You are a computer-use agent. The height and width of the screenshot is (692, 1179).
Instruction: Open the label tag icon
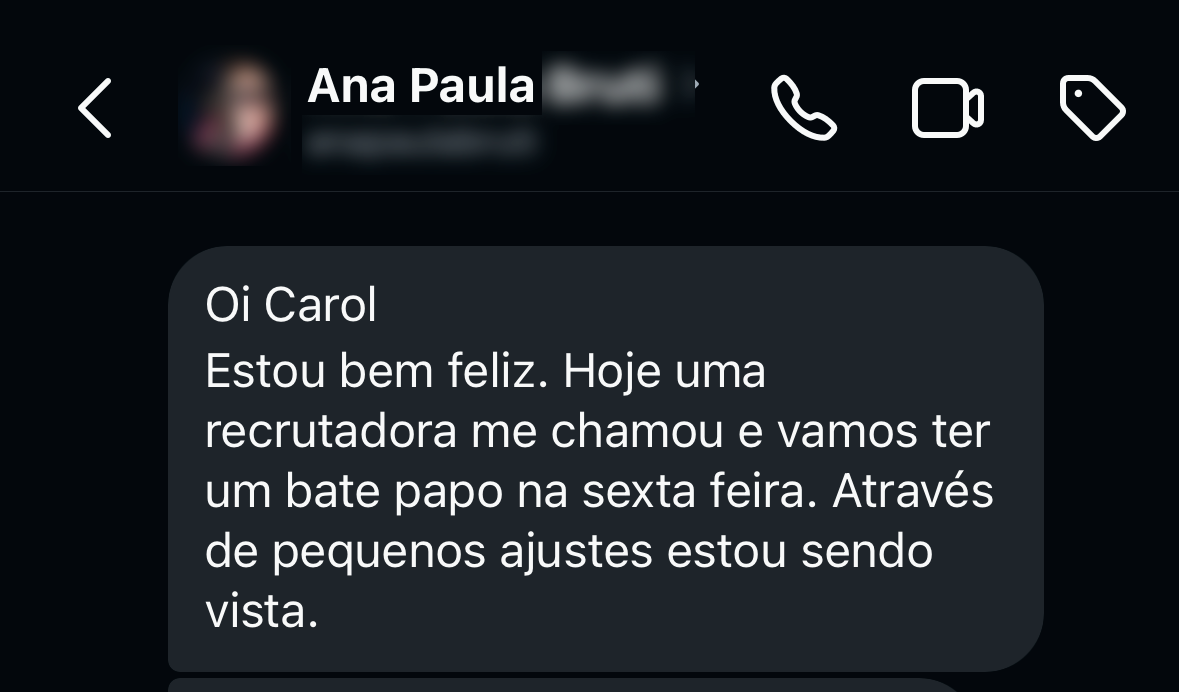point(1092,108)
